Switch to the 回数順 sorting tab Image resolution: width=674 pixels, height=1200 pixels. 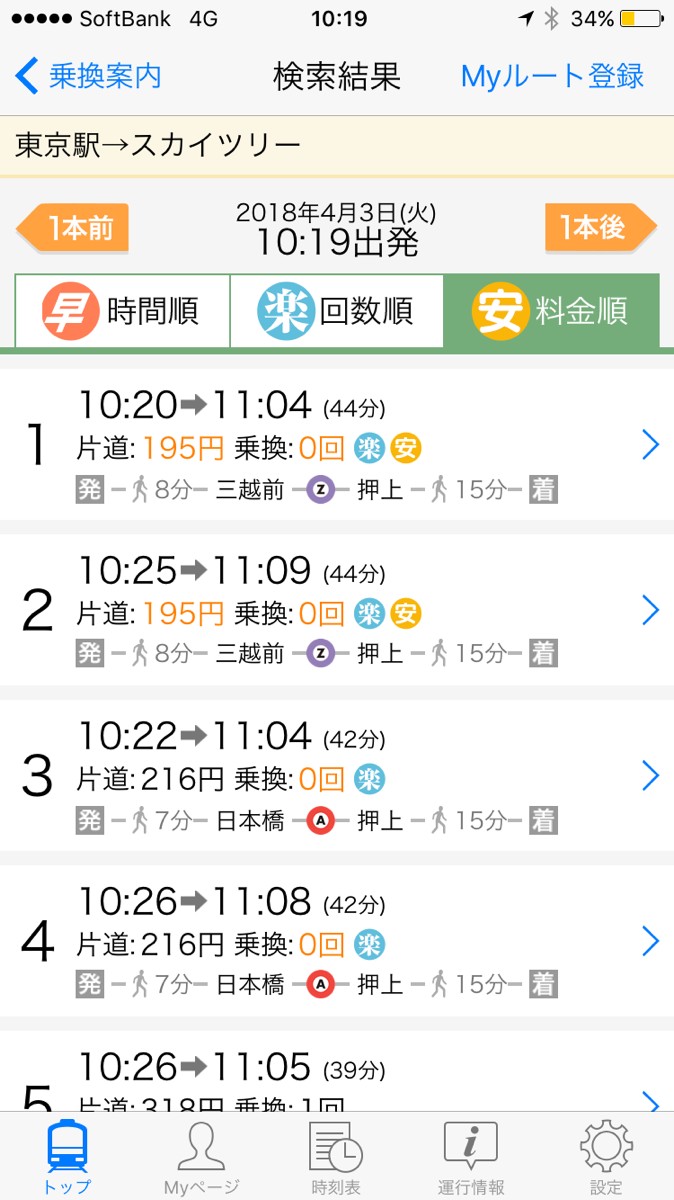[336, 311]
